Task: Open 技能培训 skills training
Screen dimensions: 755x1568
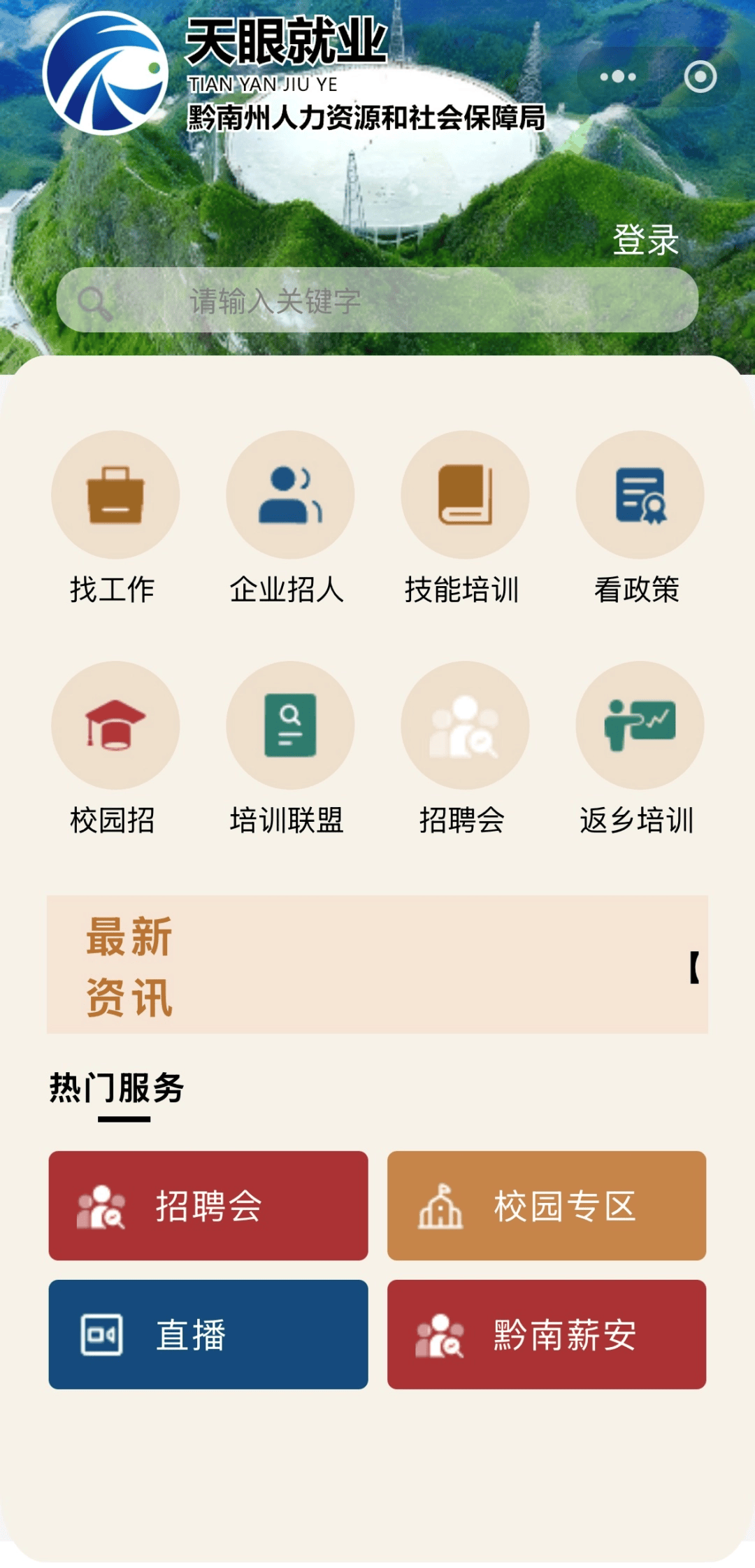Action: click(464, 517)
